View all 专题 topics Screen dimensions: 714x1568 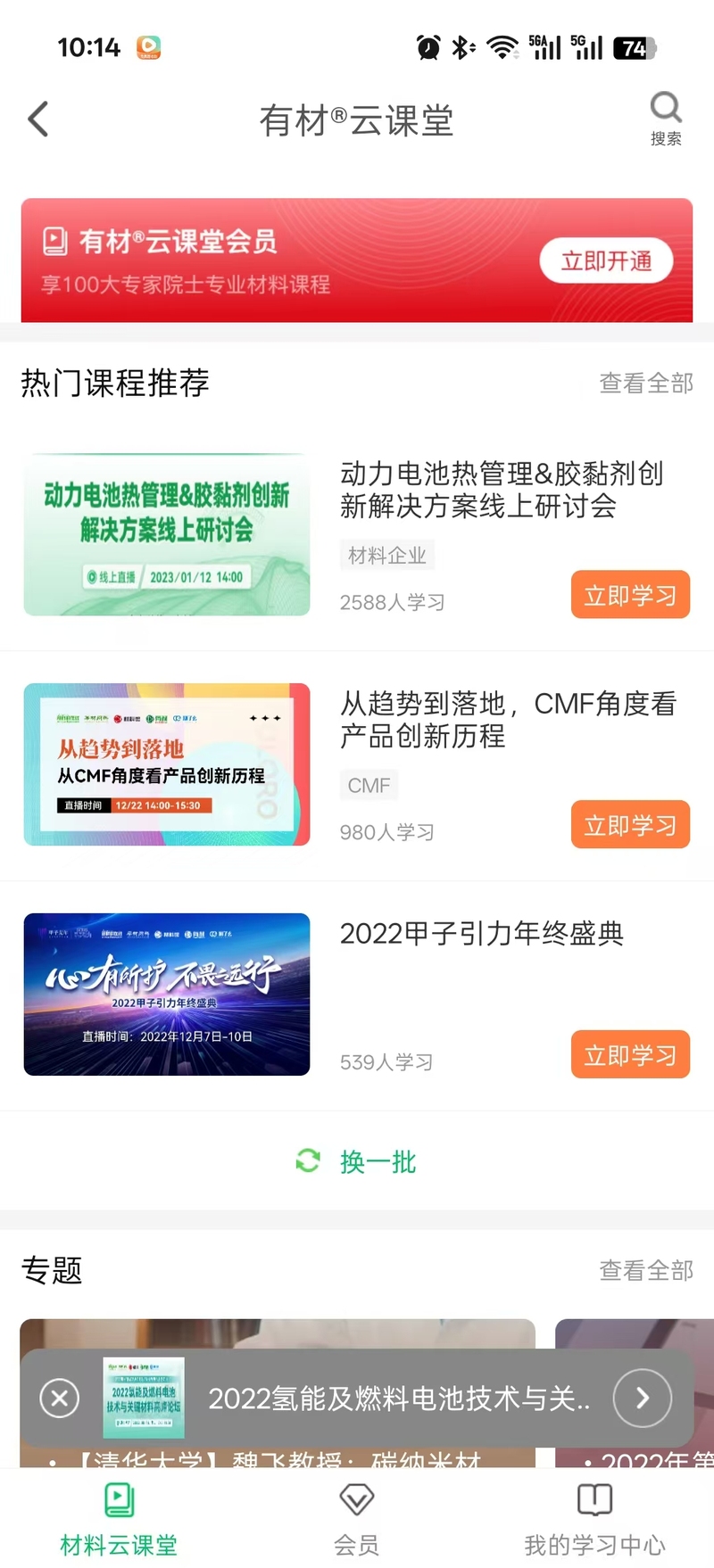645,1270
